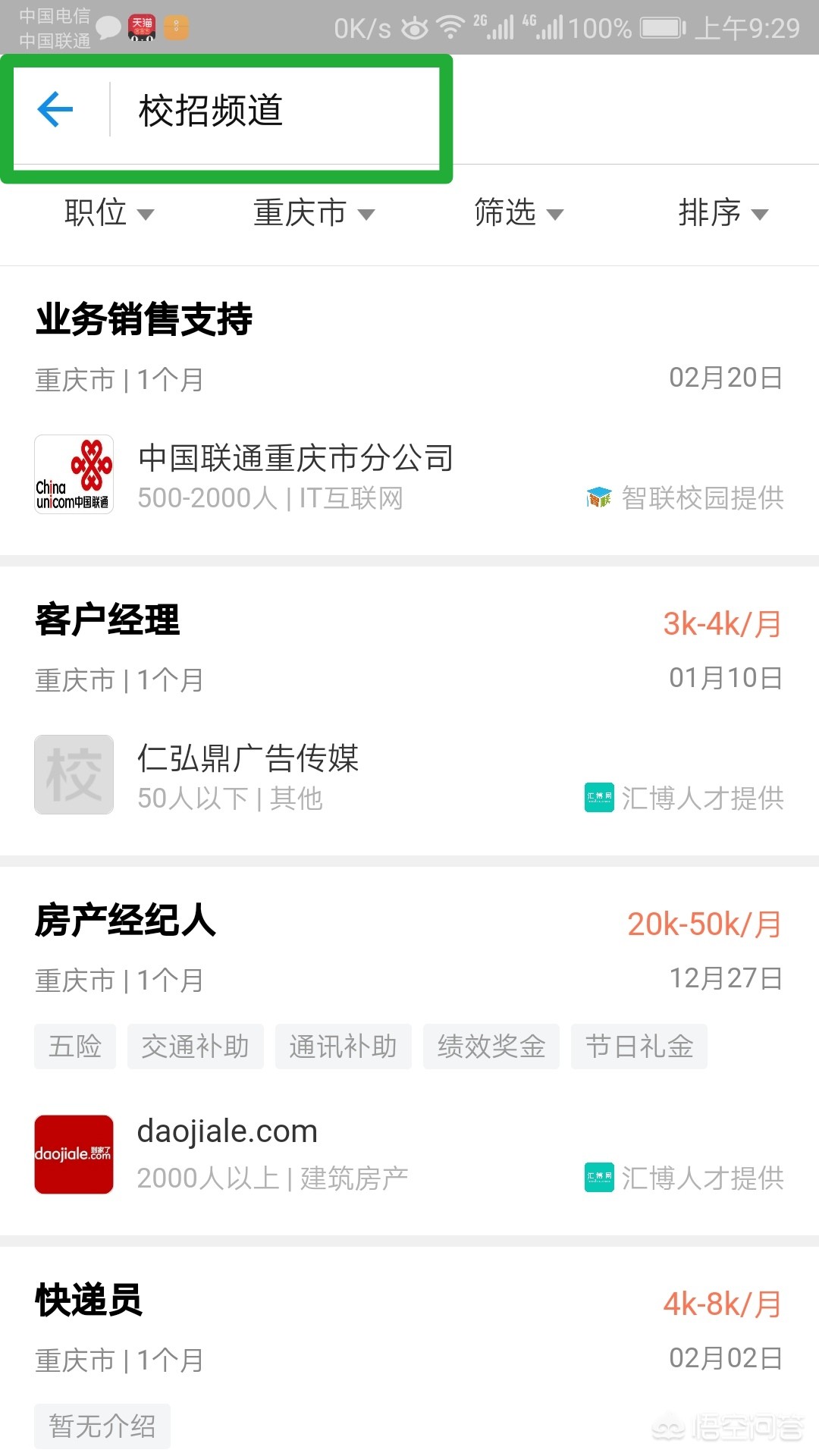View the 快递员 job posting

89,1301
